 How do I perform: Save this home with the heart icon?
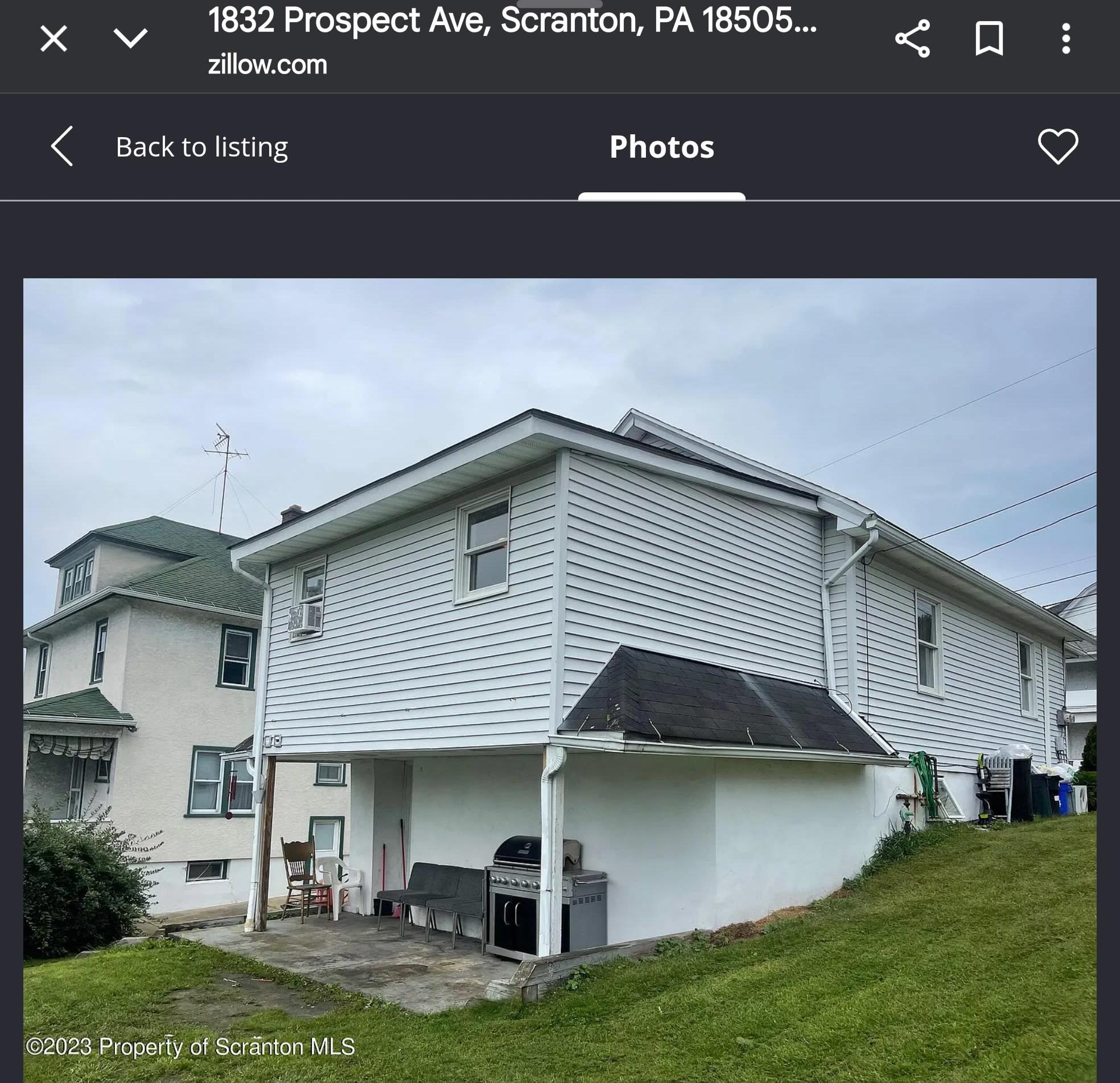point(1058,147)
